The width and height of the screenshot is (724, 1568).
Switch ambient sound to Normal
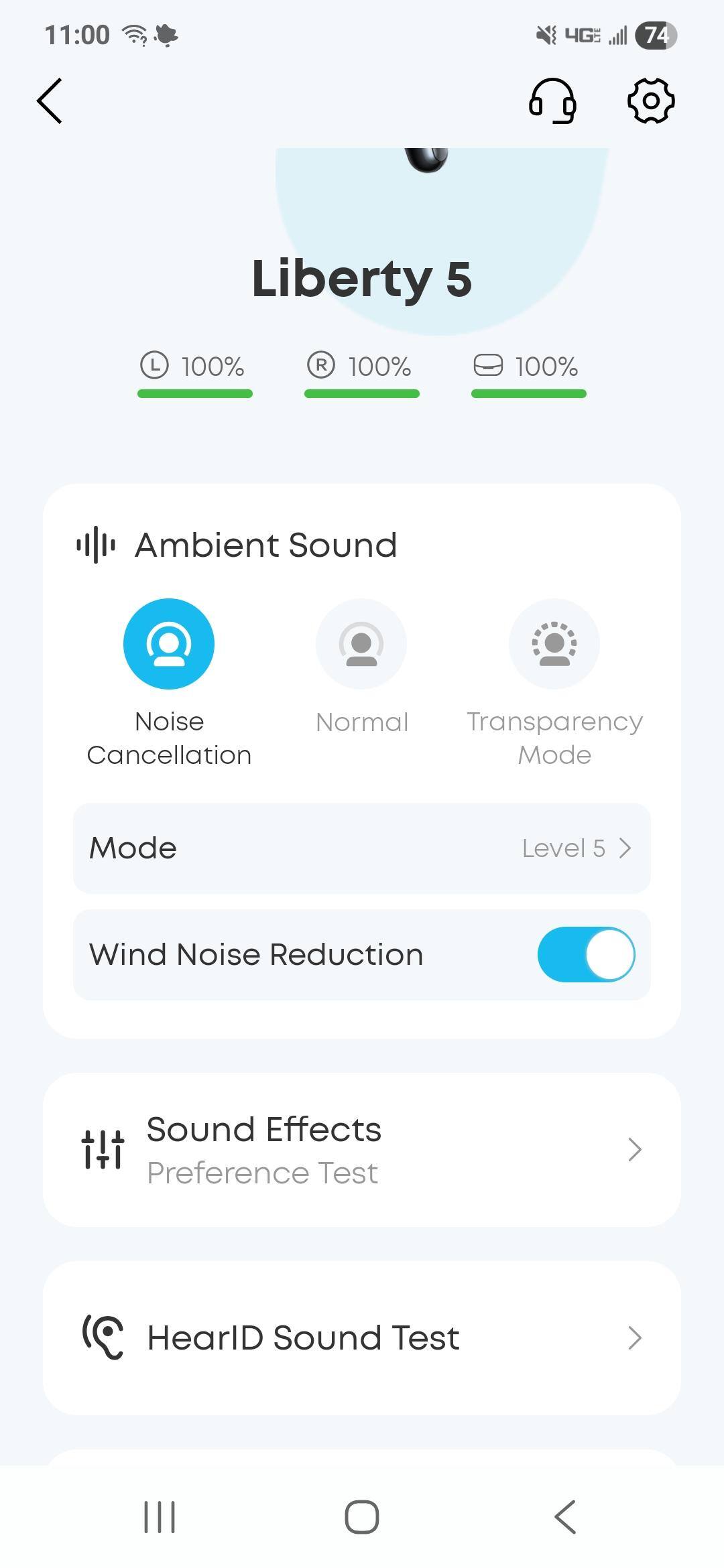click(361, 644)
